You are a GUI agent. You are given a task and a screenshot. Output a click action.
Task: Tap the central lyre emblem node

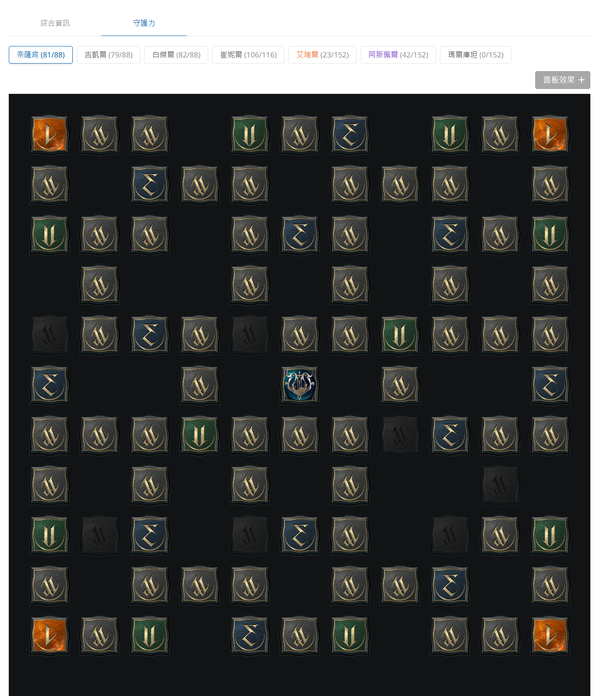click(x=300, y=384)
